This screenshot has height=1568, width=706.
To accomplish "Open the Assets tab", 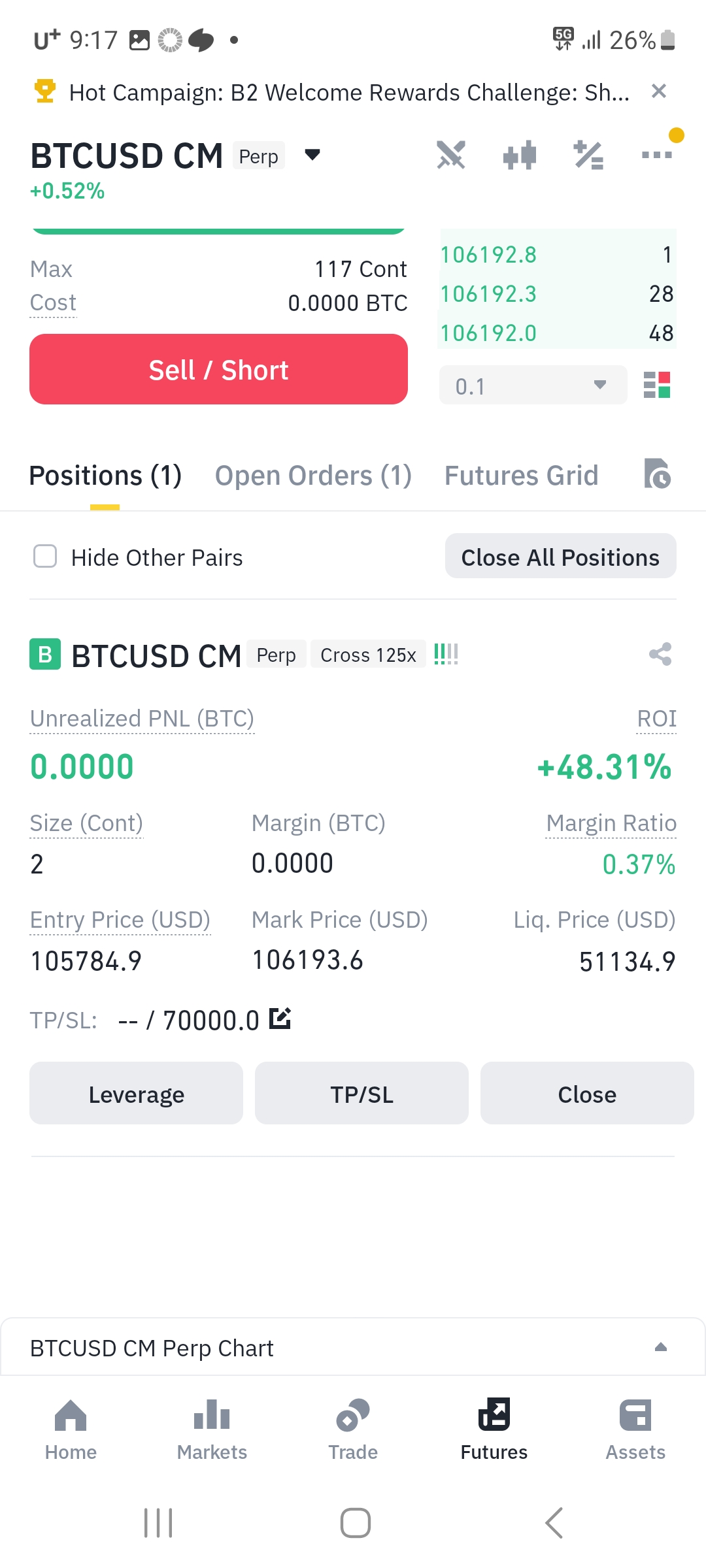I will pyautogui.click(x=635, y=1429).
